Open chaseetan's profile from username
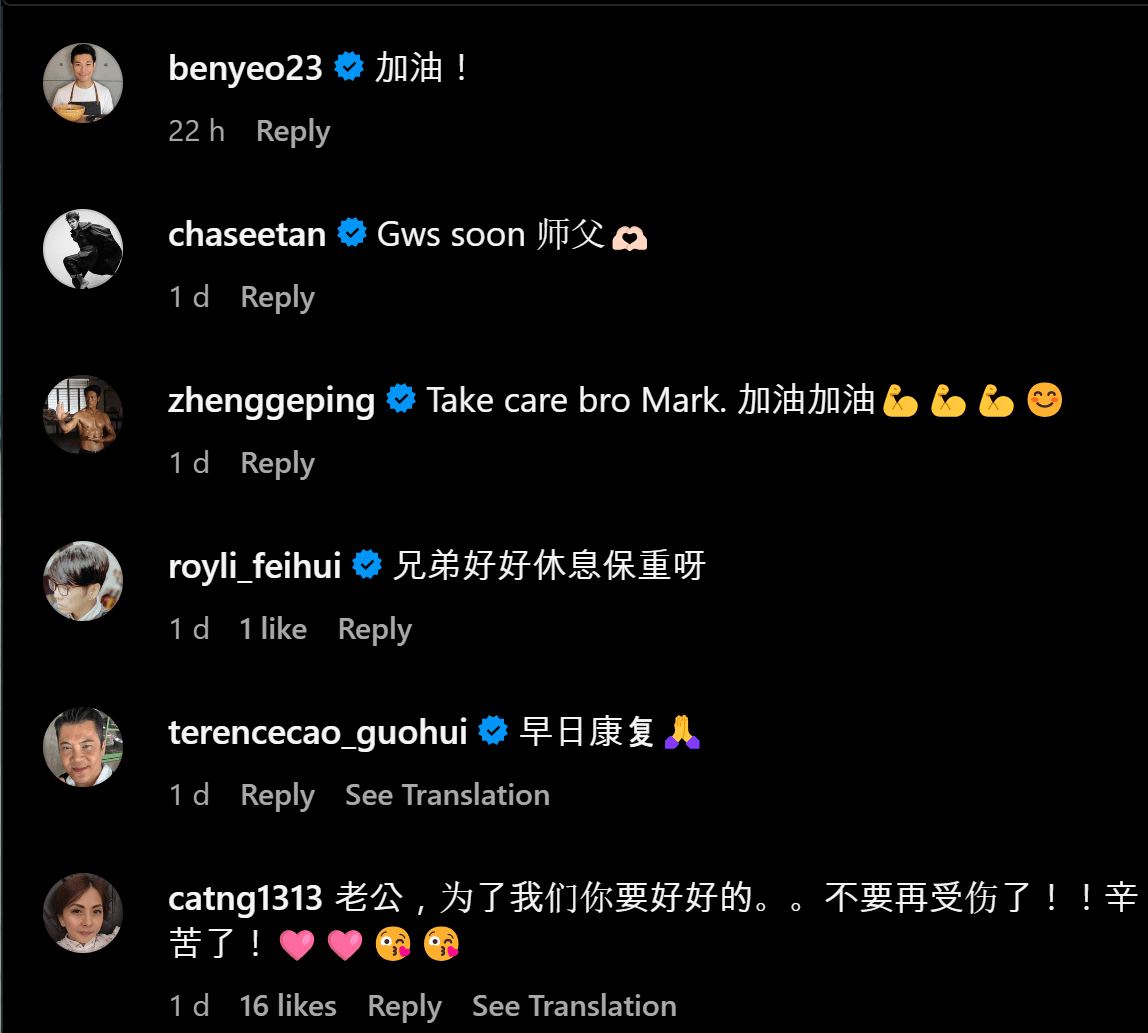 pos(247,234)
